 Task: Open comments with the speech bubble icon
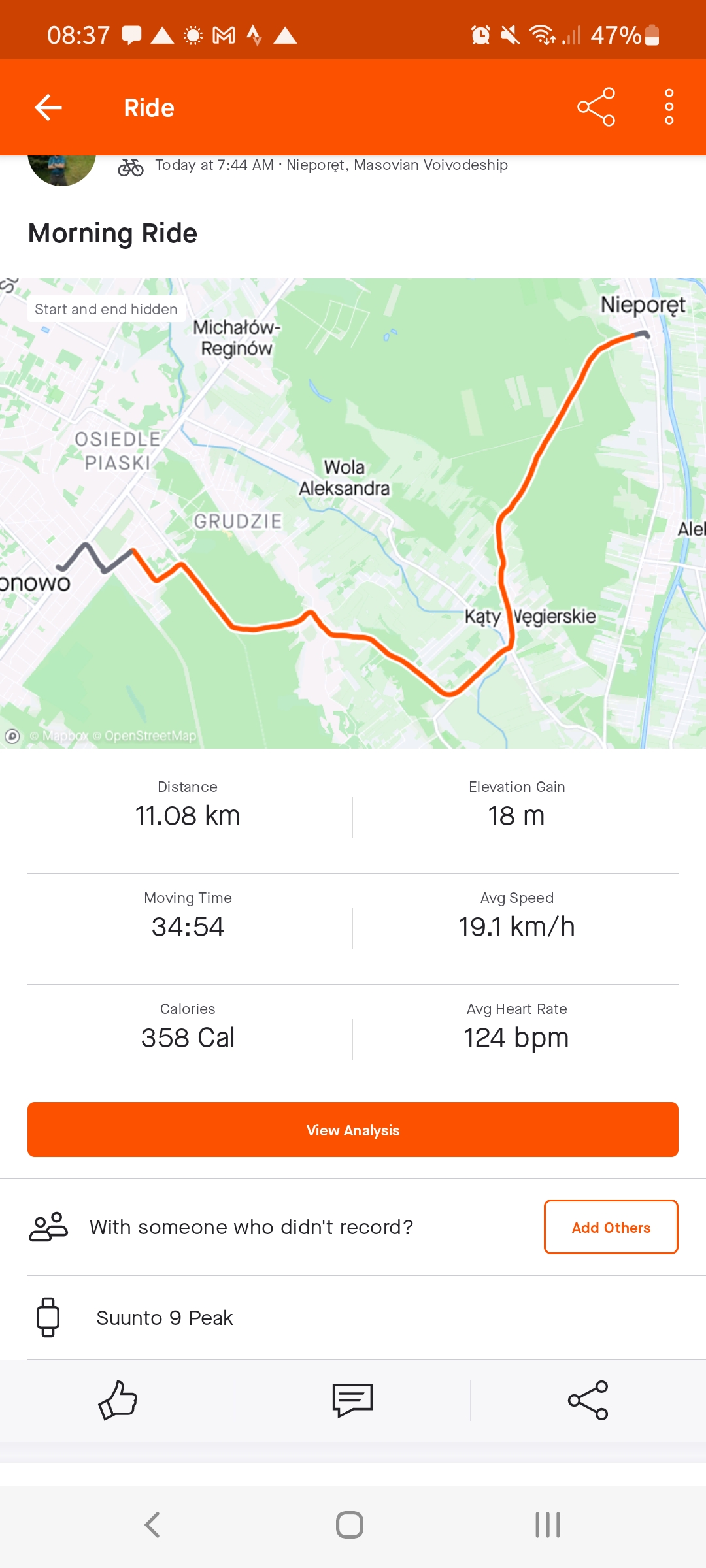pos(352,1400)
